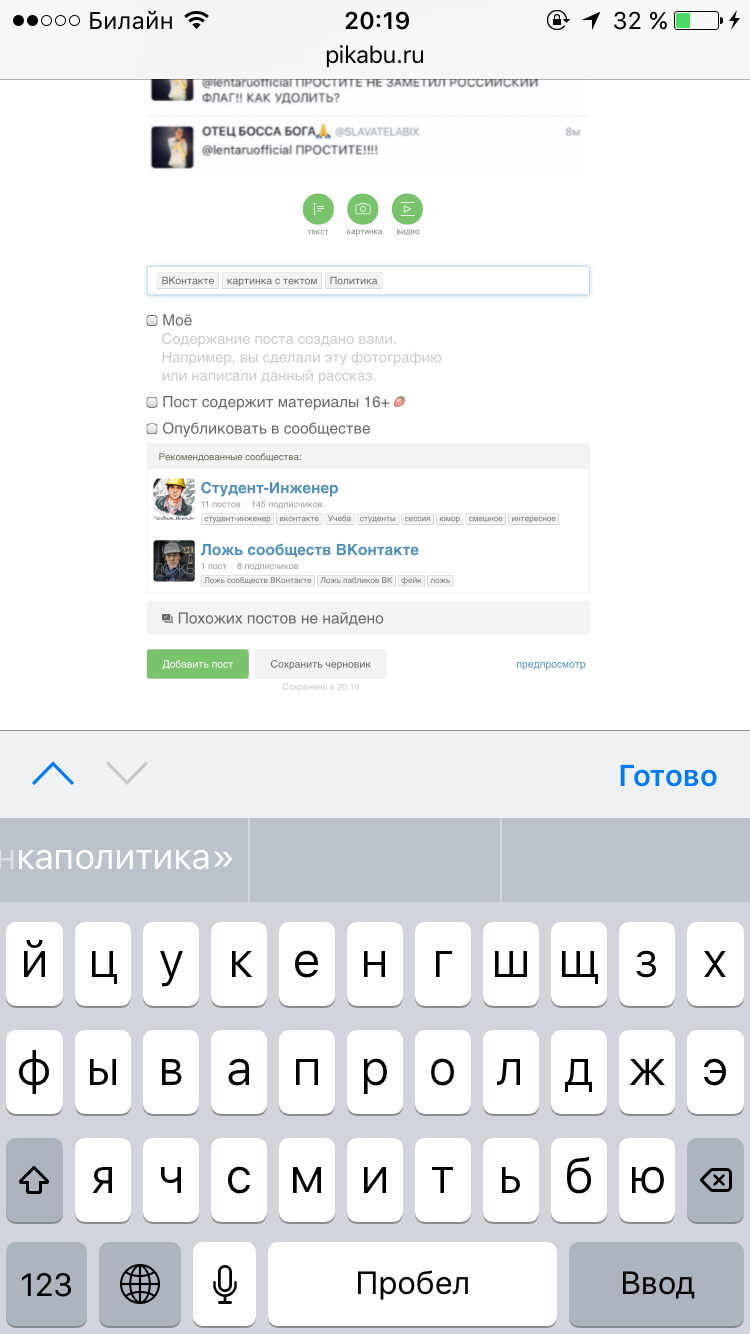Jump to previous field with up arrow

coord(53,773)
